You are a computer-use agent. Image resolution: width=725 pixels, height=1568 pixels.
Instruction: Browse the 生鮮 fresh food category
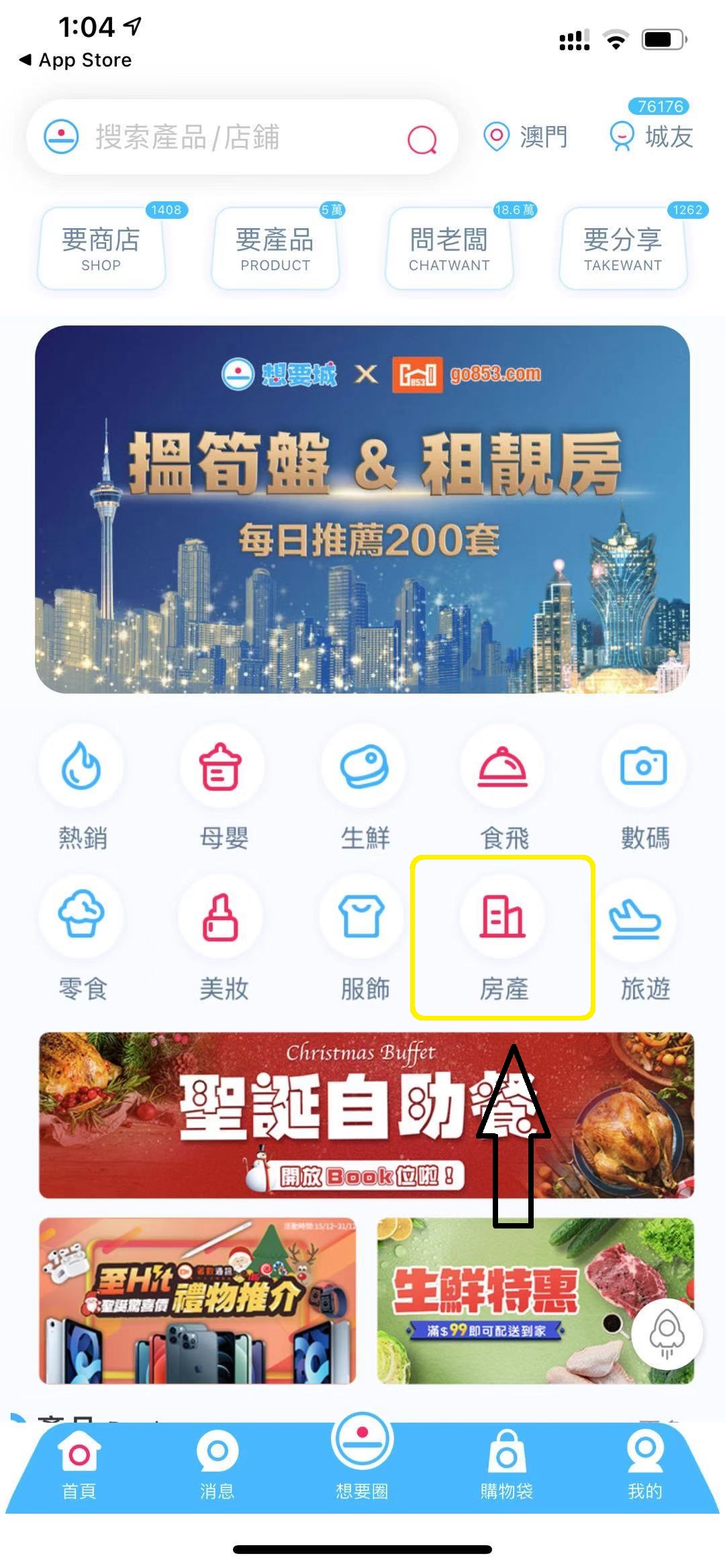click(364, 792)
